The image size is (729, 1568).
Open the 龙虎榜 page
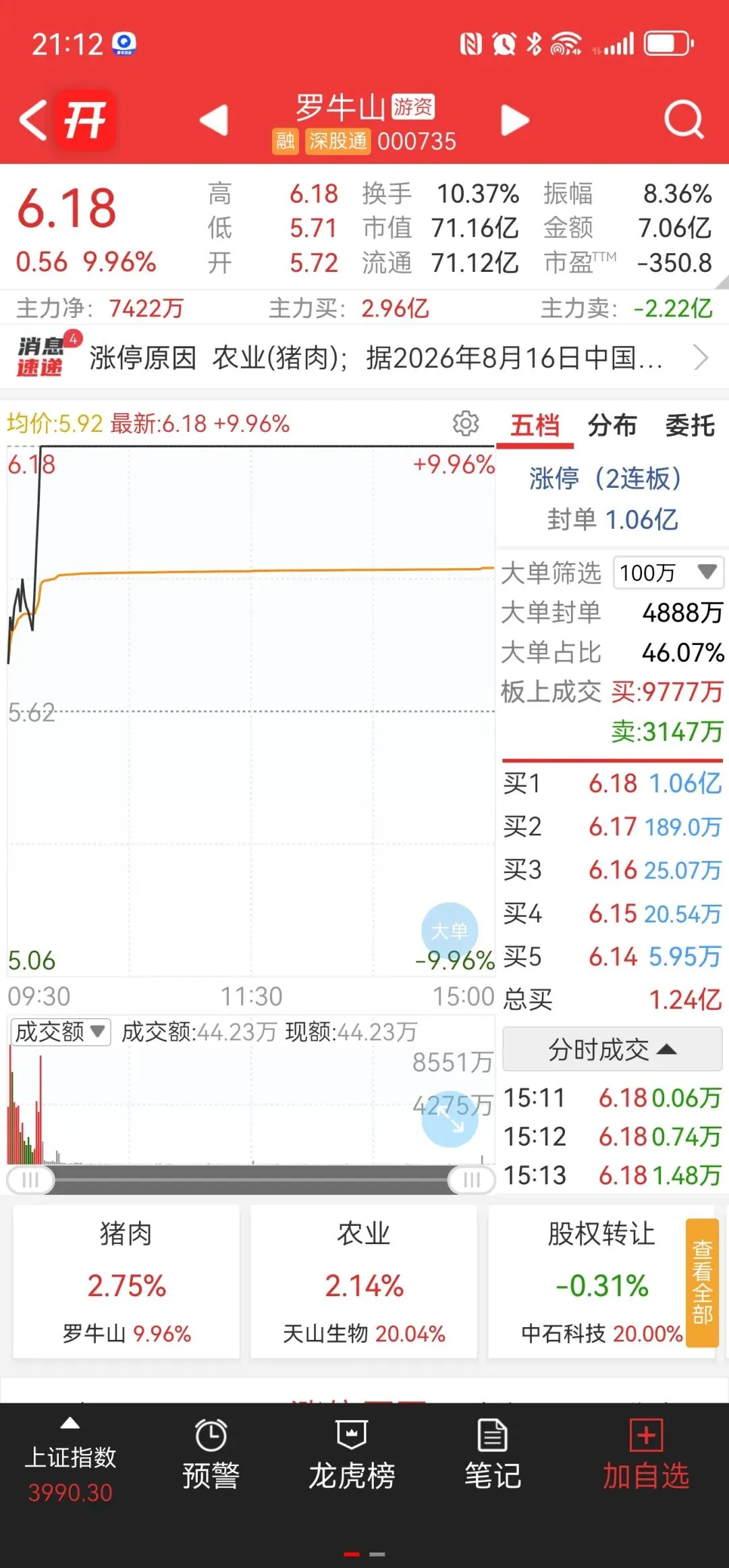pos(352,1456)
